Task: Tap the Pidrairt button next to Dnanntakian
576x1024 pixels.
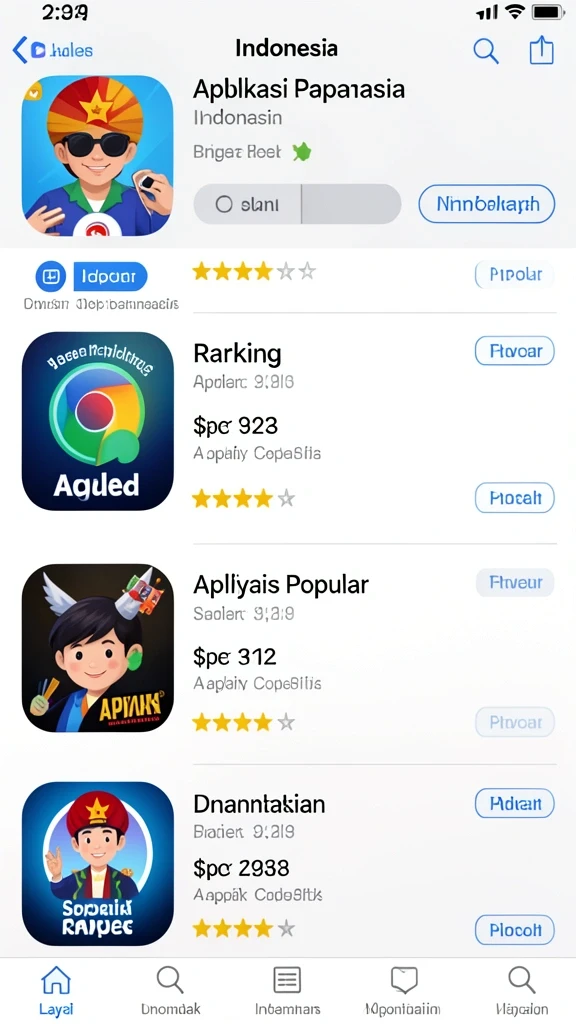Action: [x=514, y=803]
